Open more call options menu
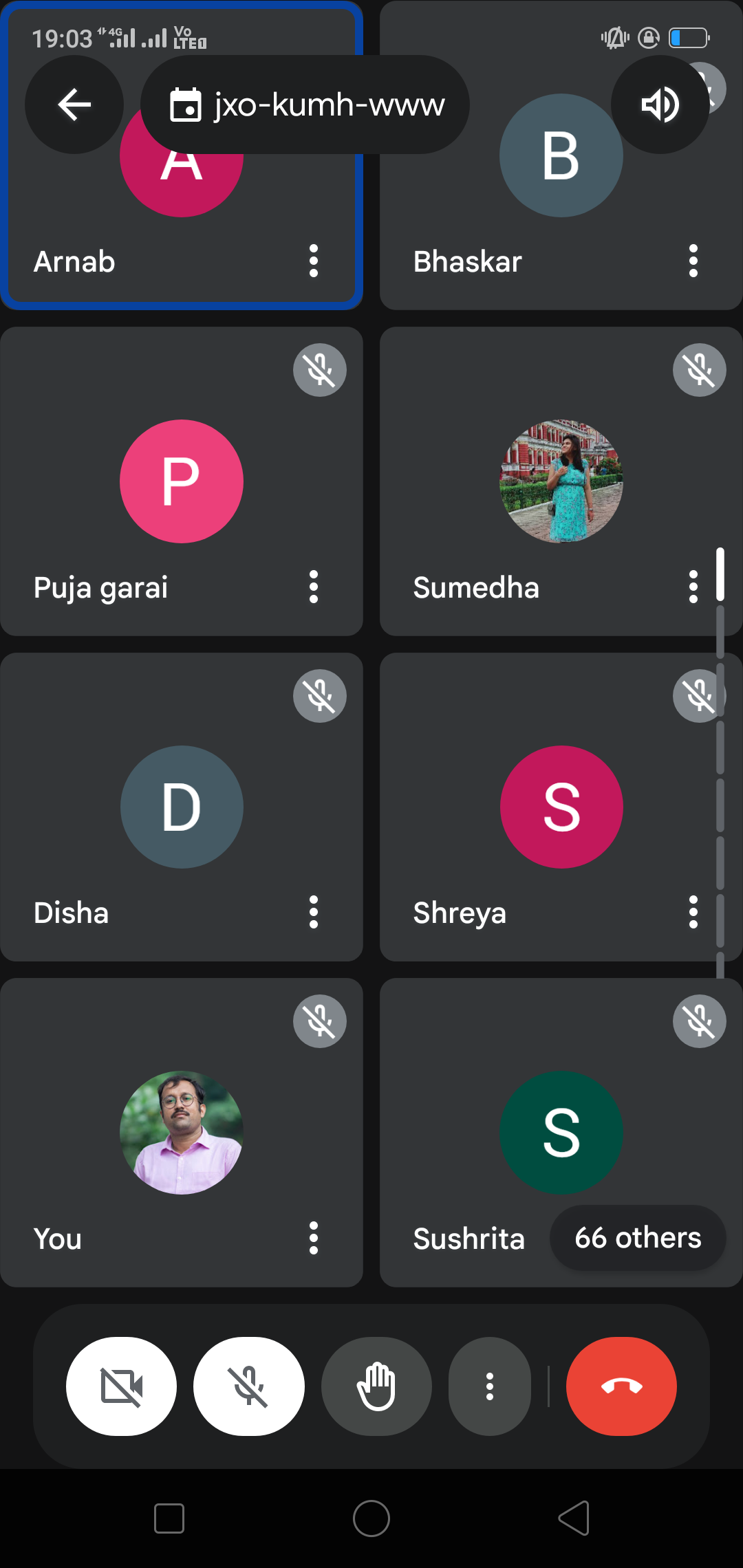The image size is (743, 1568). [x=490, y=1386]
